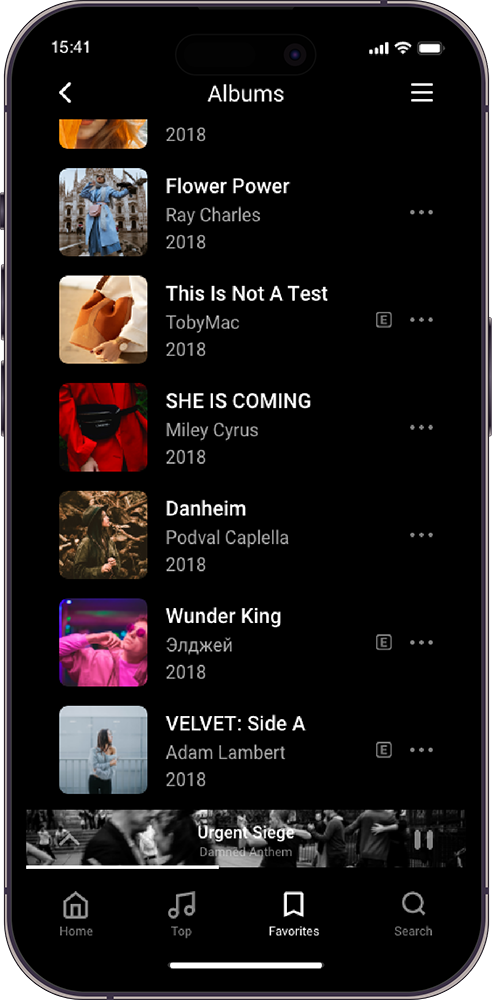The width and height of the screenshot is (492, 1000).
Task: Open more options for Wunder King
Action: click(x=421, y=643)
